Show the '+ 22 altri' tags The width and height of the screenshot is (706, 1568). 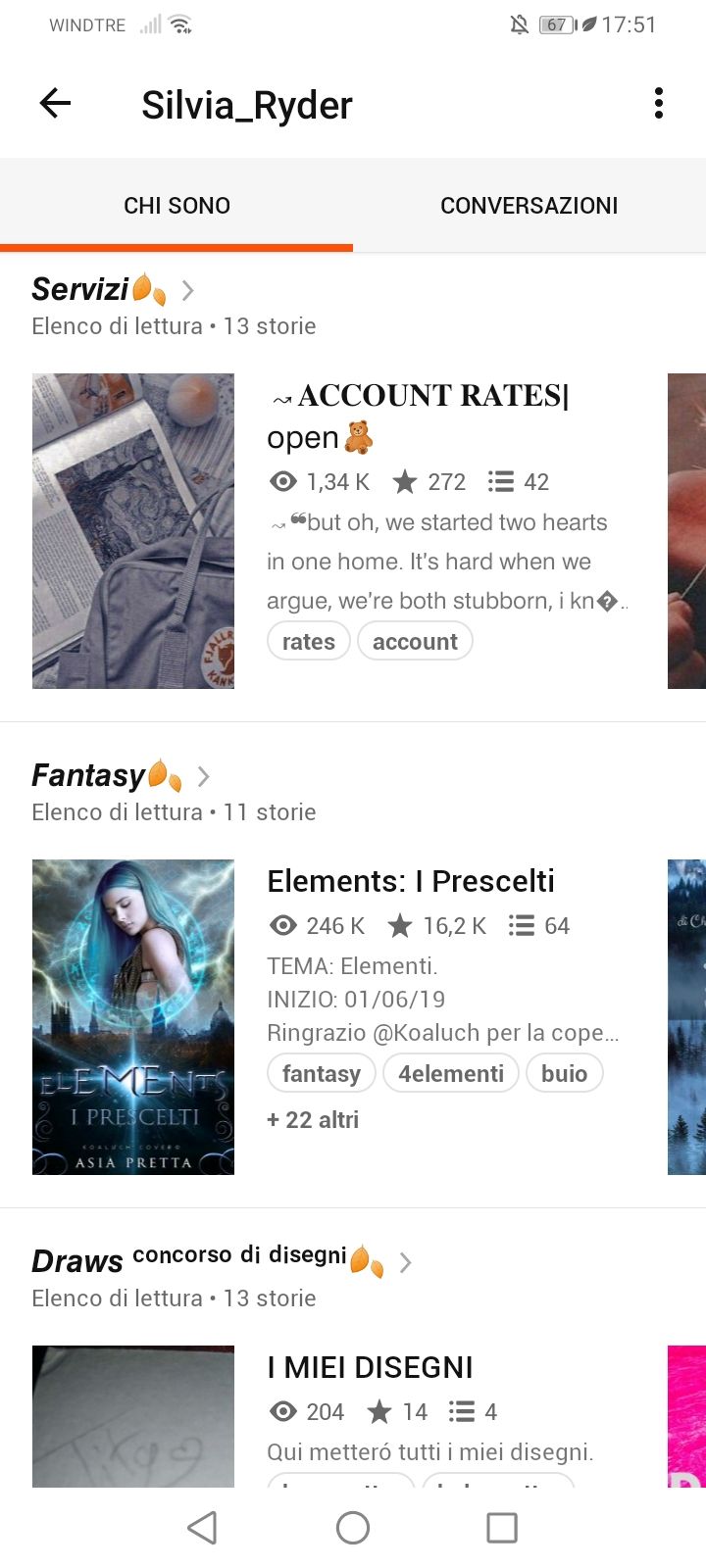click(x=313, y=1120)
